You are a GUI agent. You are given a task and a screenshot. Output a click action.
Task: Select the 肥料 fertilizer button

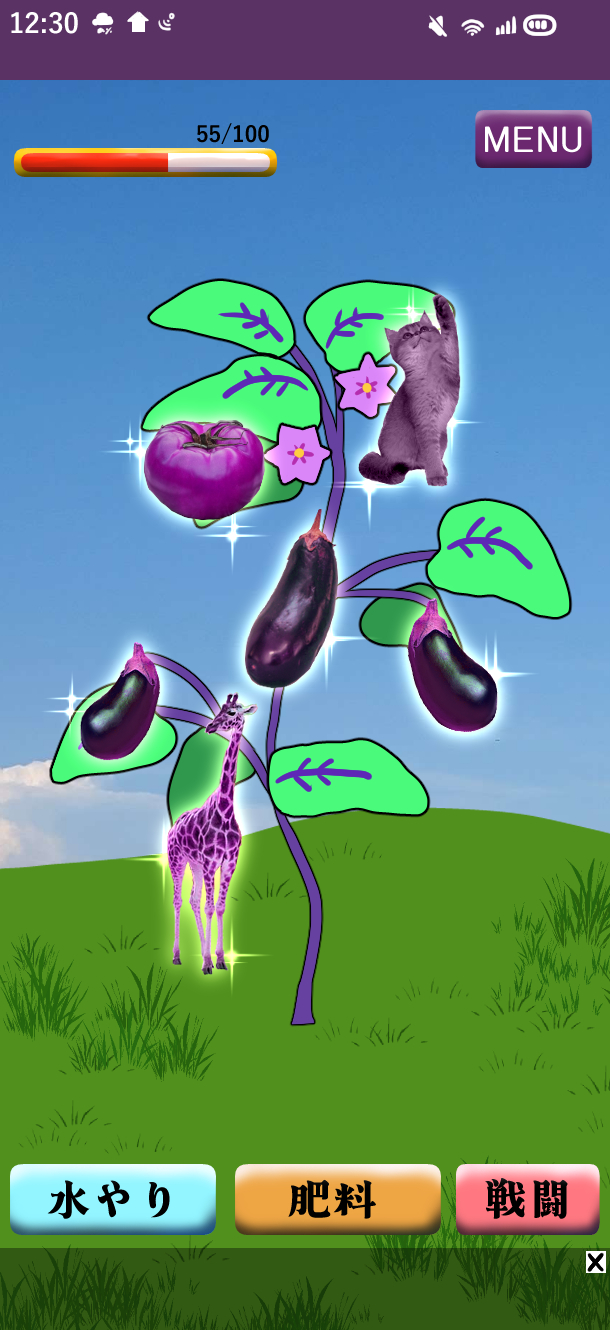click(x=337, y=1199)
